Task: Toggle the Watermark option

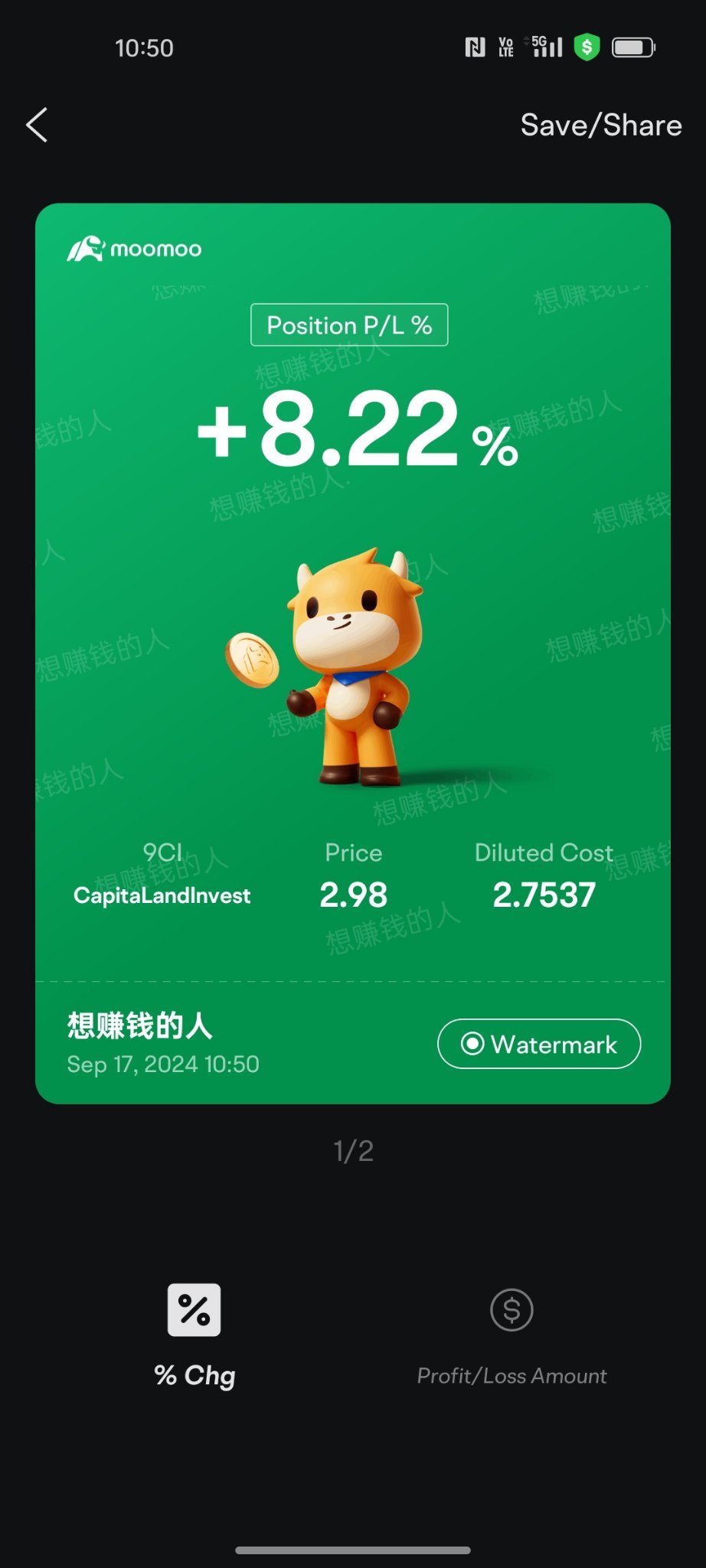Action: coord(539,1044)
